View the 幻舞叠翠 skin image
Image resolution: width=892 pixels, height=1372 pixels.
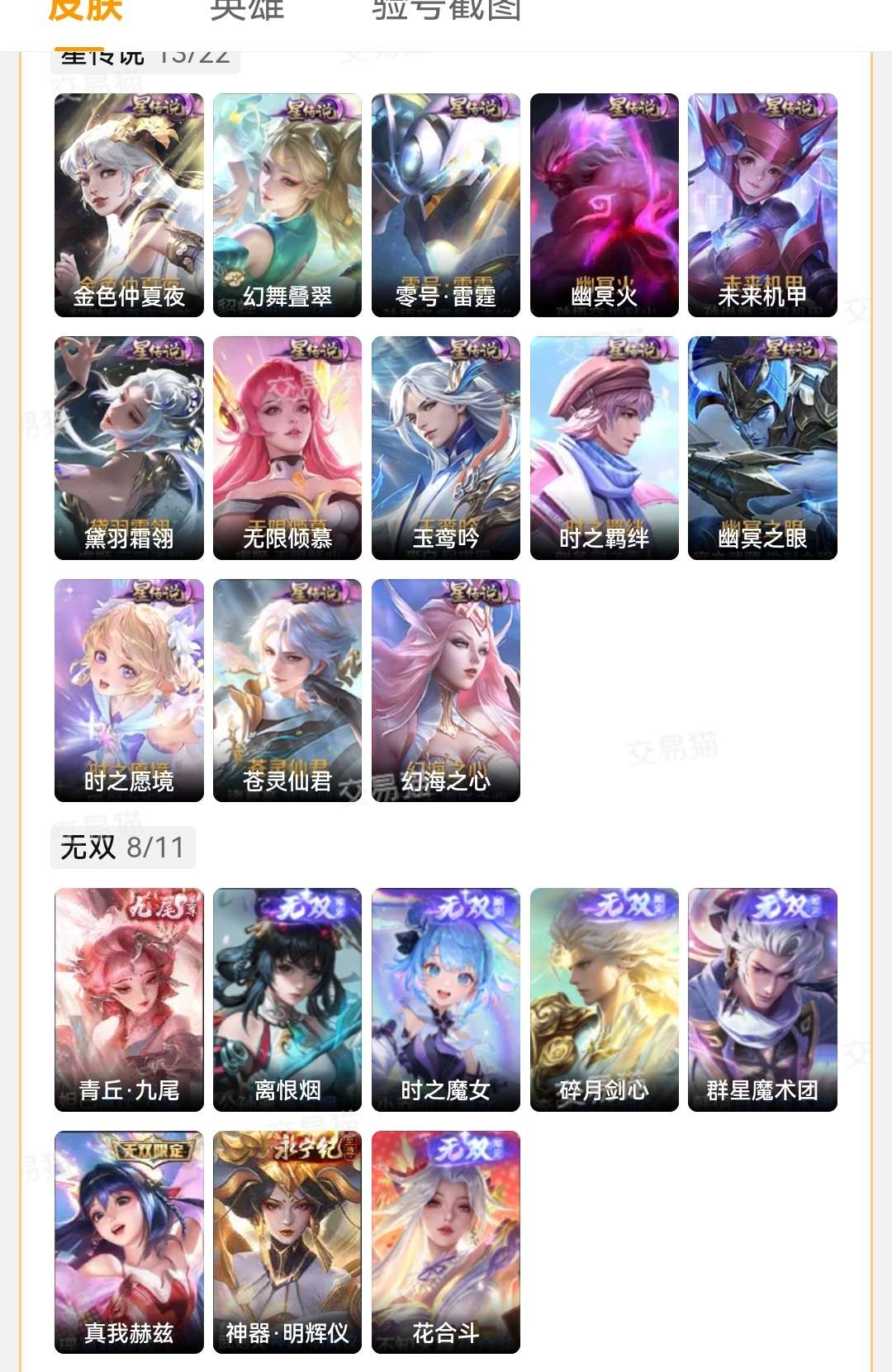(287, 205)
